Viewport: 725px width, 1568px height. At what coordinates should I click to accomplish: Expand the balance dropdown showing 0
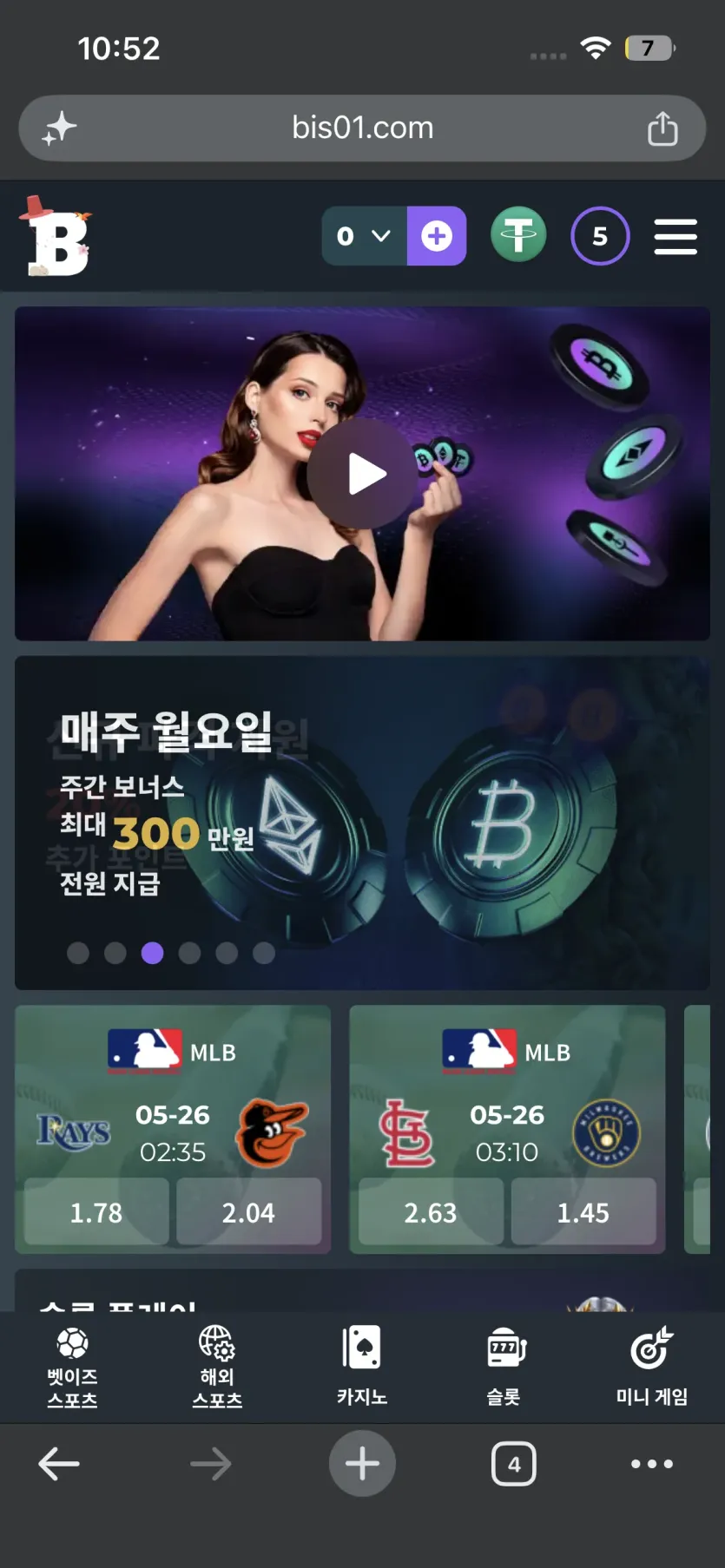(365, 236)
